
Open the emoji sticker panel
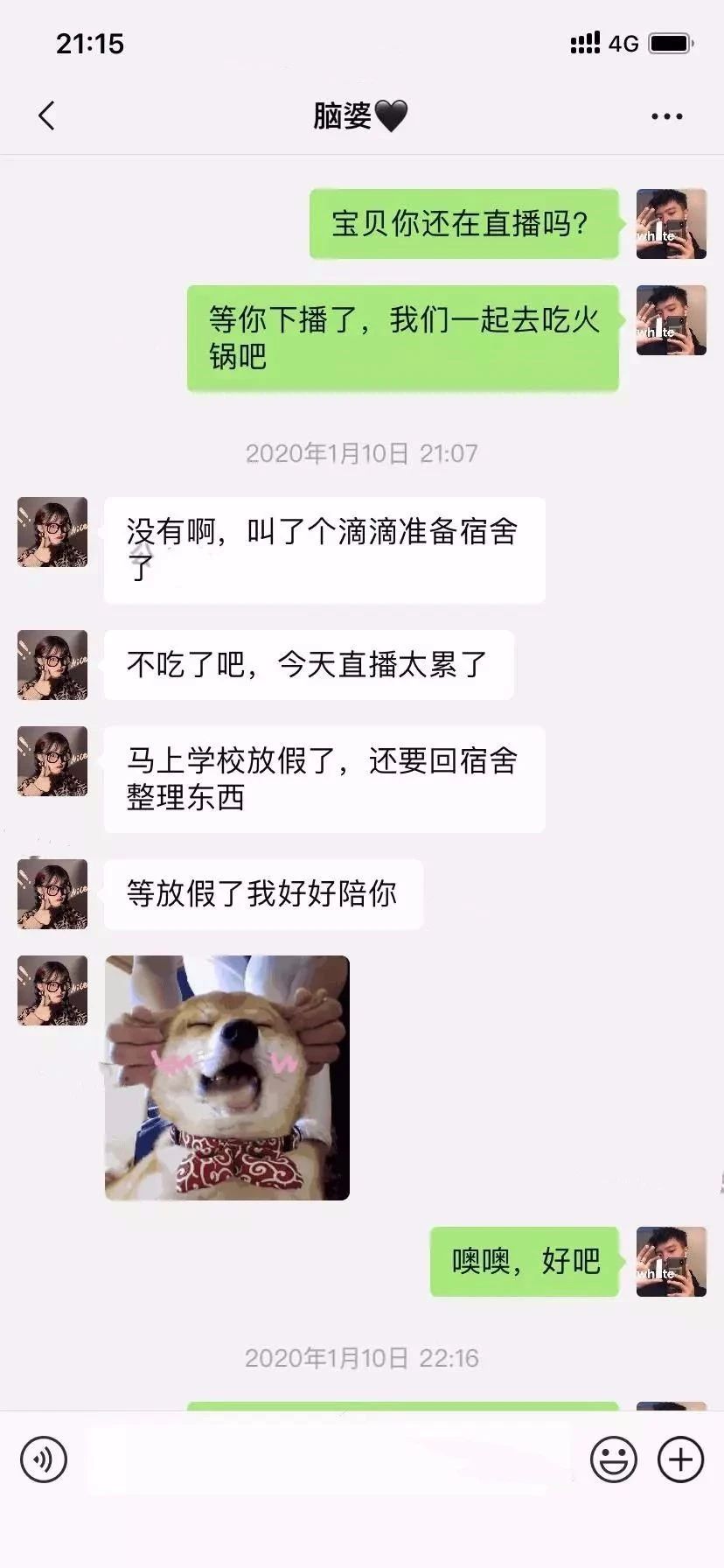613,1459
